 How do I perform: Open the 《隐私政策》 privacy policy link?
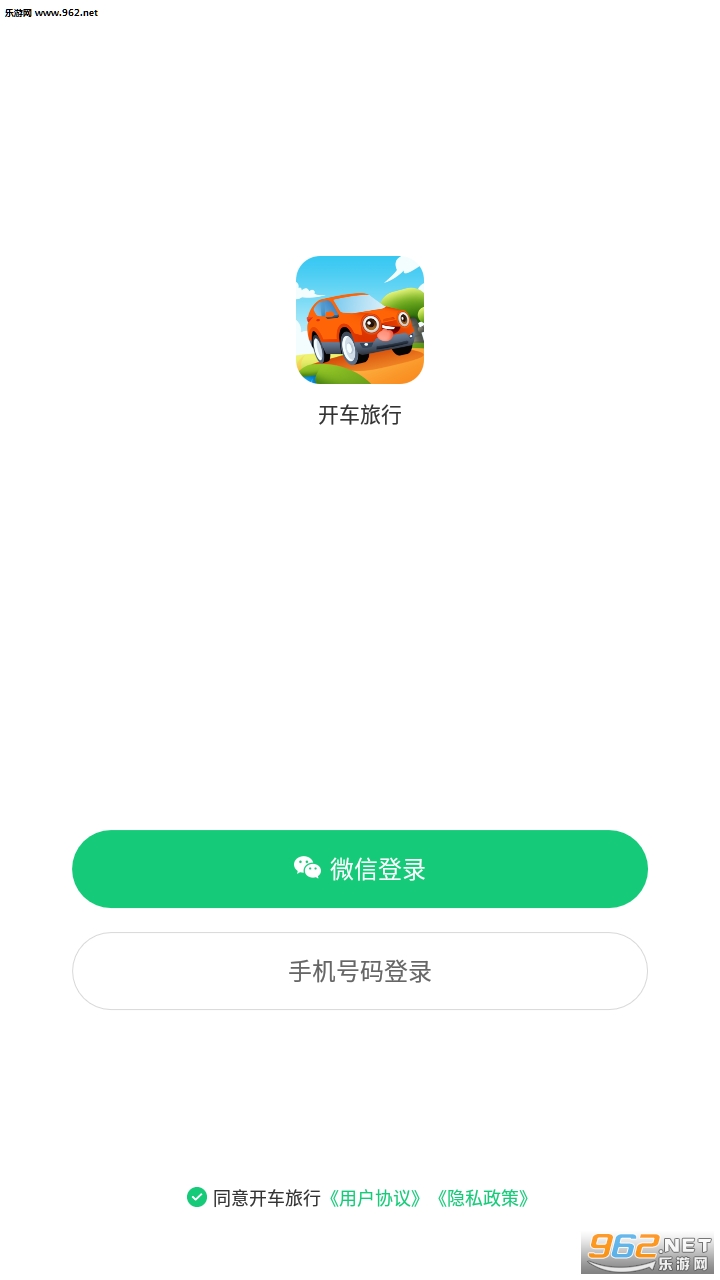483,1198
